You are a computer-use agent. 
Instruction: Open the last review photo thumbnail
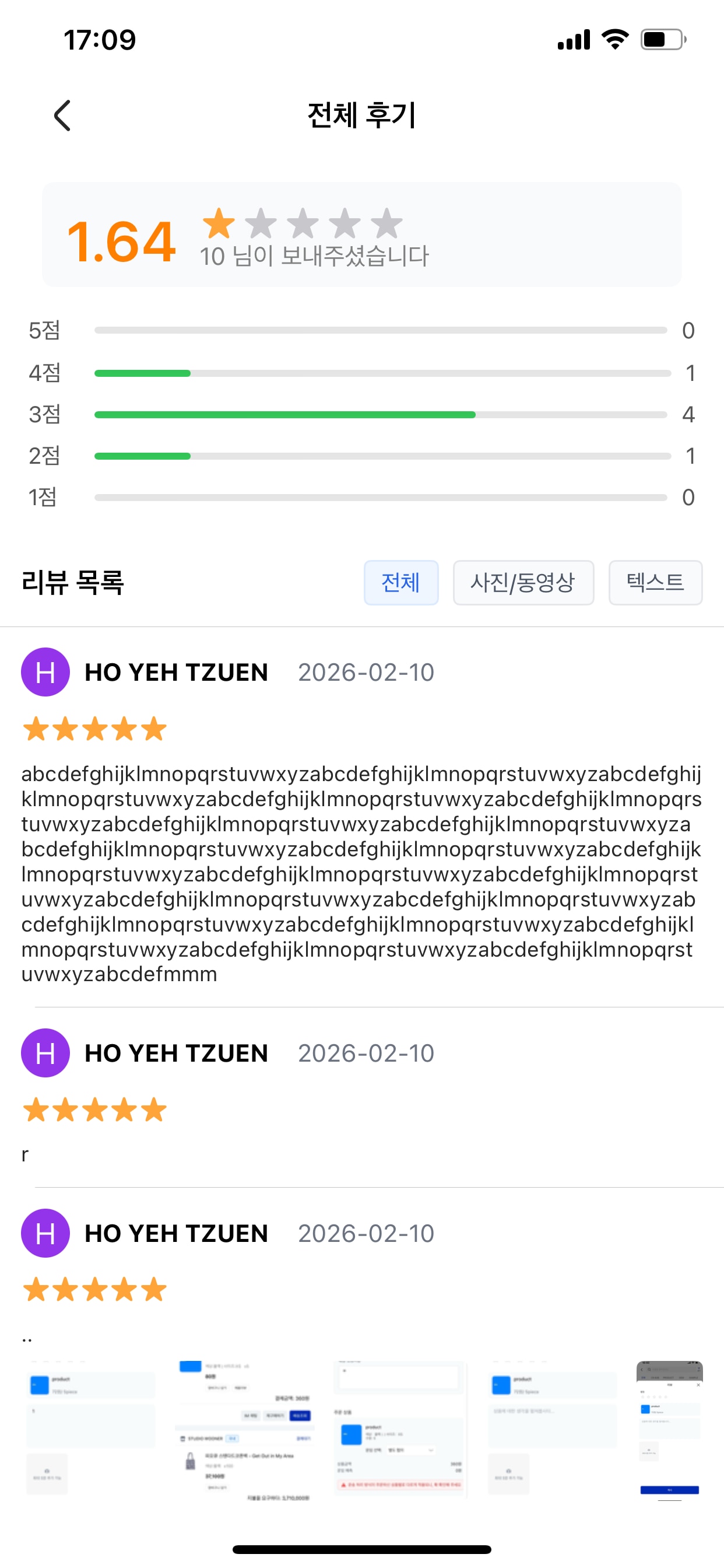pyautogui.click(x=670, y=1428)
